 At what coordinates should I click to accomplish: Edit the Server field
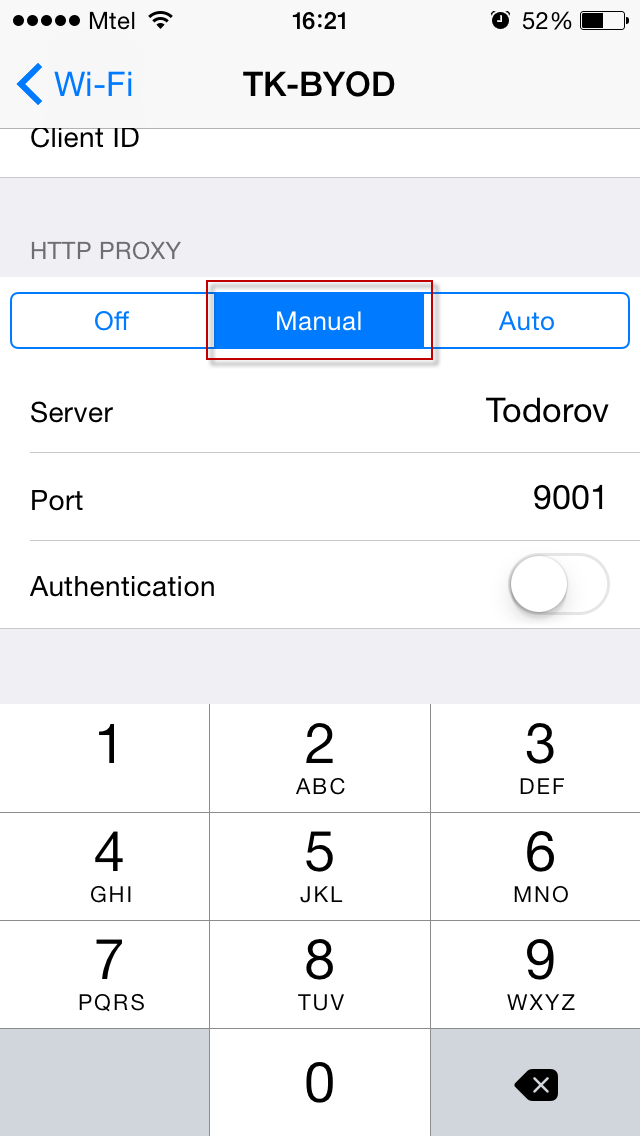[320, 412]
